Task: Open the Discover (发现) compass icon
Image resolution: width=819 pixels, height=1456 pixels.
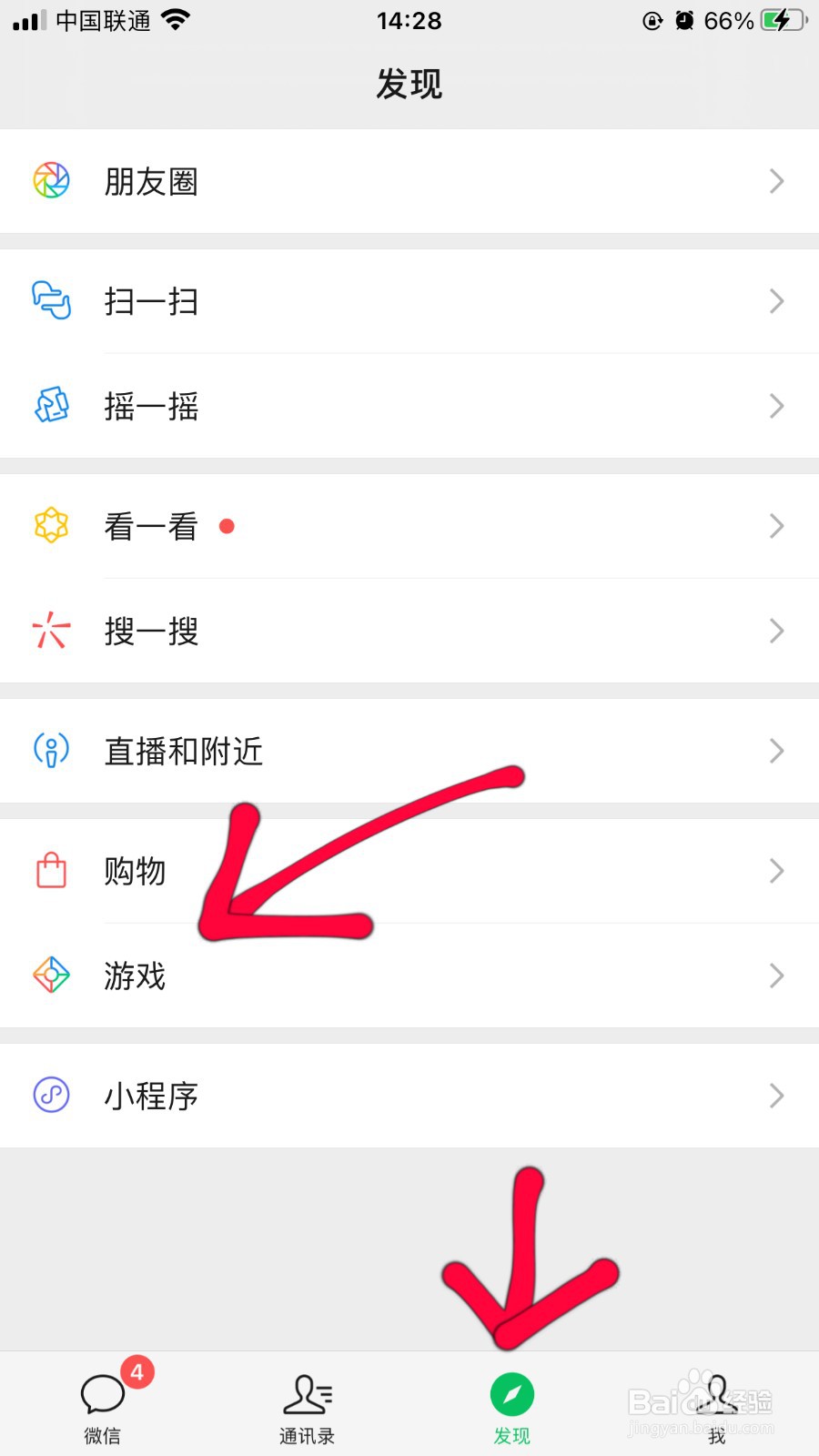Action: coord(511,1394)
